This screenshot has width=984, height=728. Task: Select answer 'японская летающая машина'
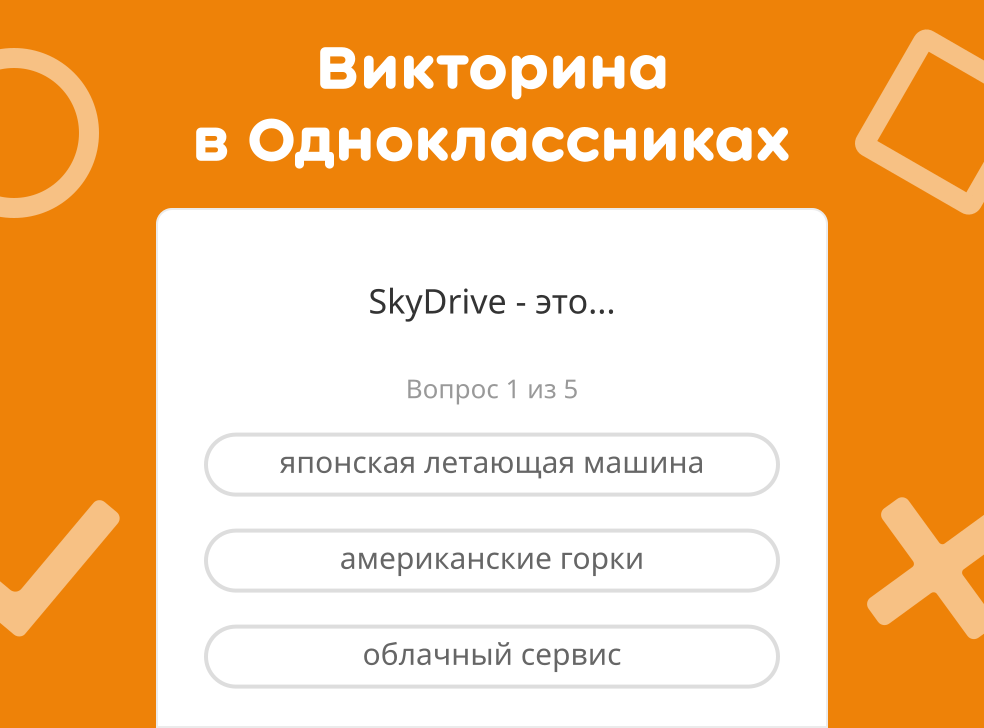tap(491, 464)
